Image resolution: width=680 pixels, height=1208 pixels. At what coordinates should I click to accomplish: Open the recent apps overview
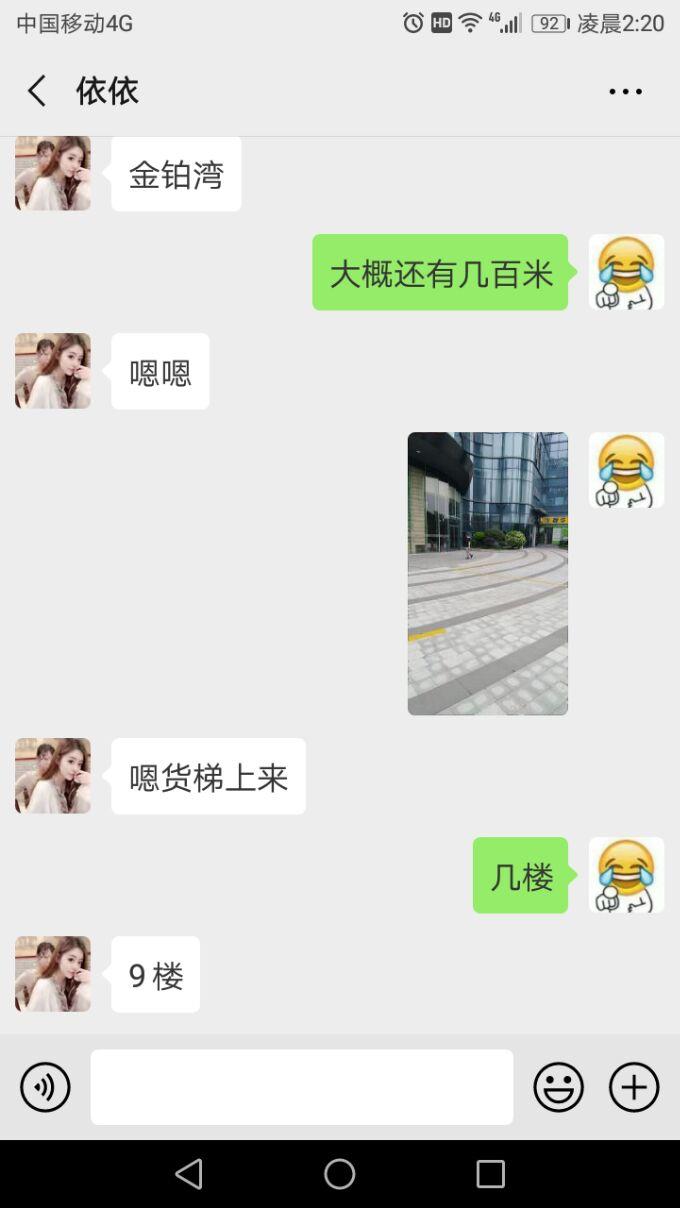tap(490, 1174)
